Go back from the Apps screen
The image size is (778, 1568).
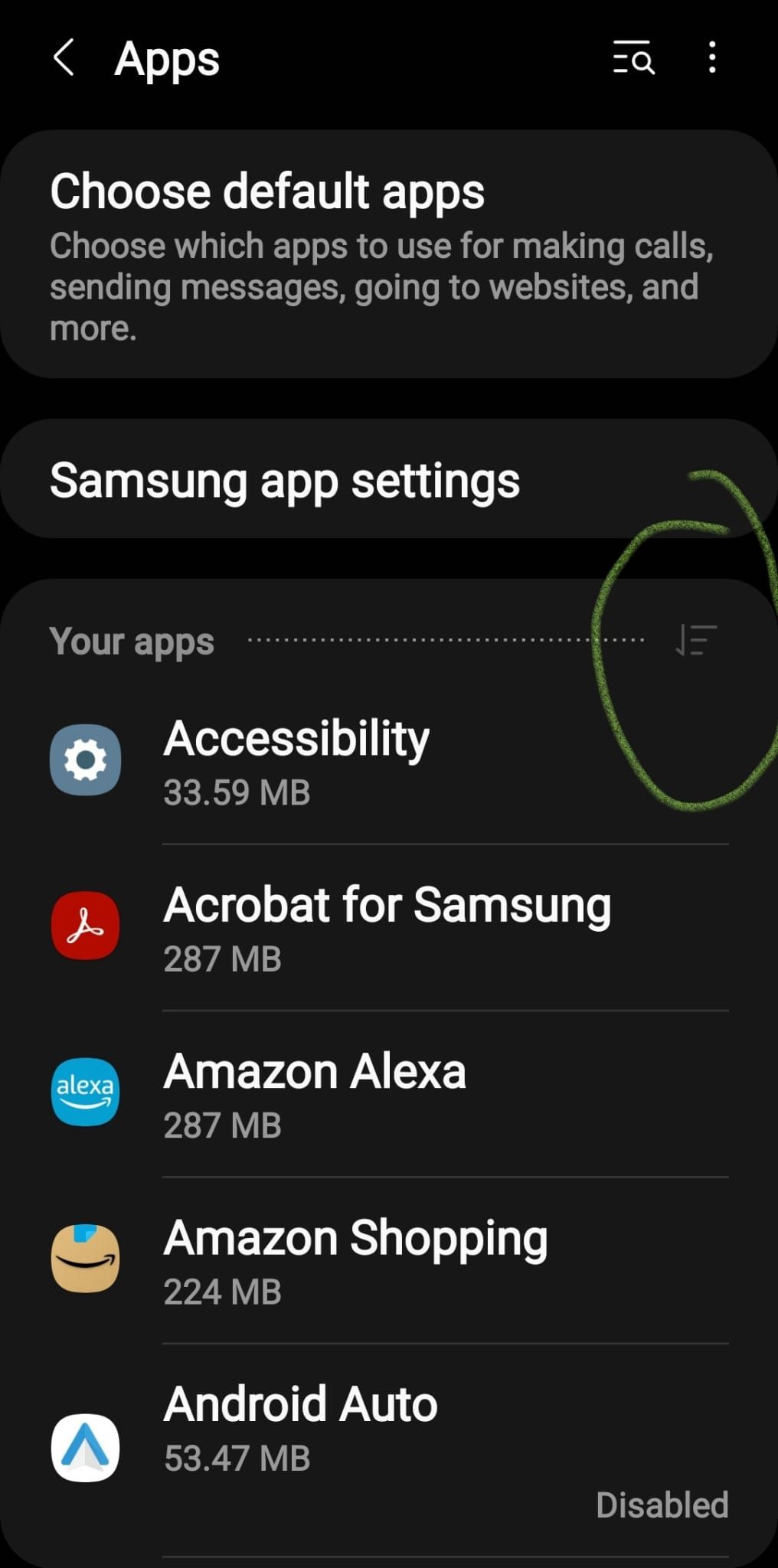point(64,58)
